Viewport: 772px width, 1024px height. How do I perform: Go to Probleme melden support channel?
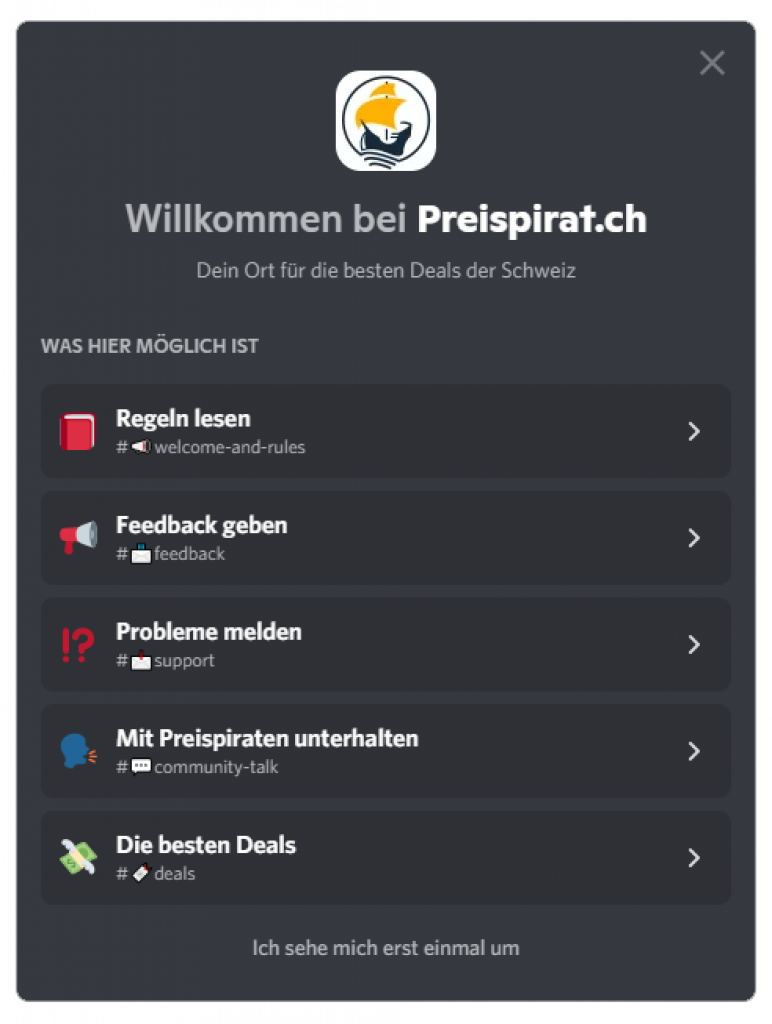click(x=385, y=645)
